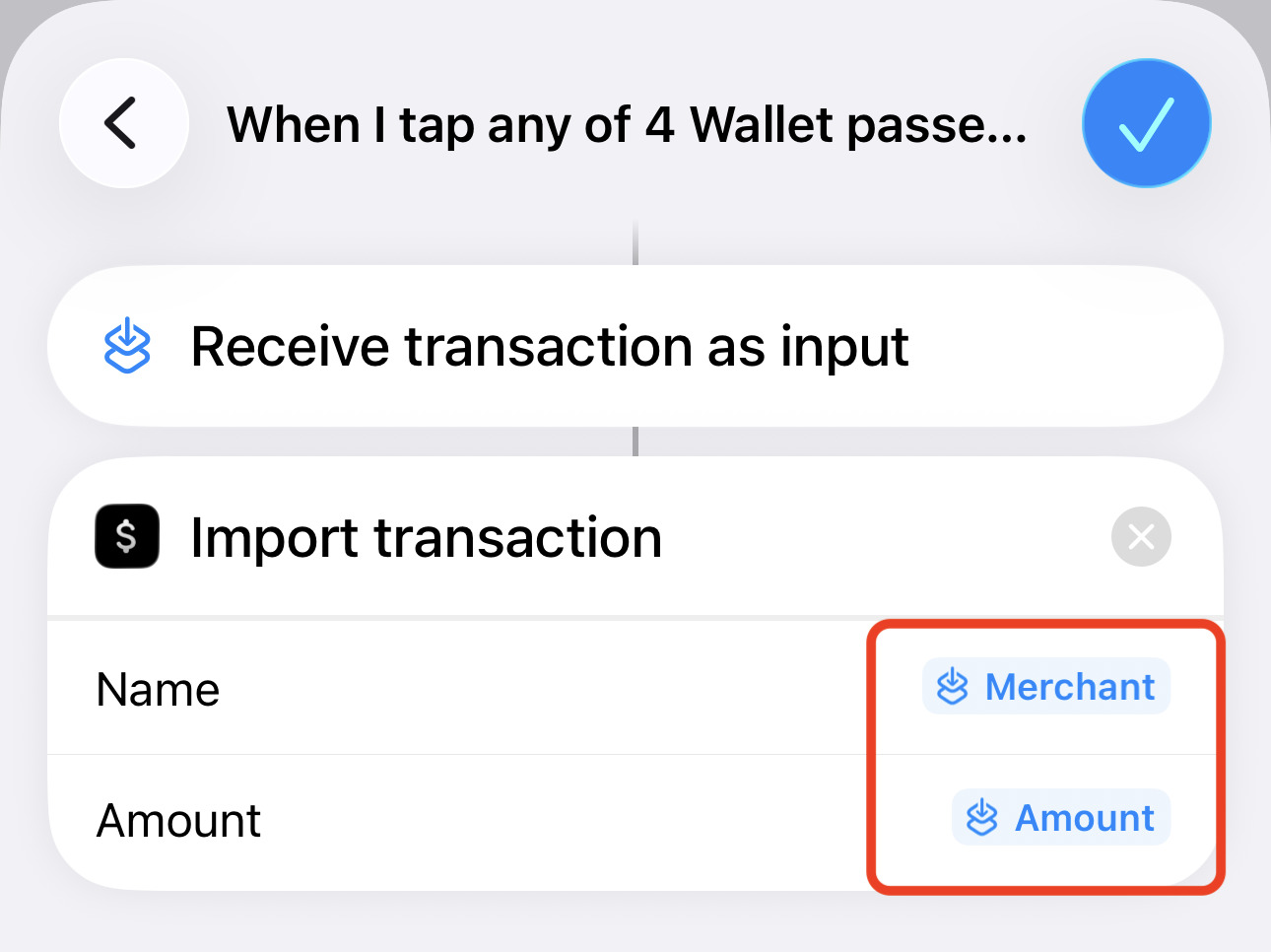Tap the automation title When I tap any...
Viewport: 1271px width, 952px height.
(627, 125)
